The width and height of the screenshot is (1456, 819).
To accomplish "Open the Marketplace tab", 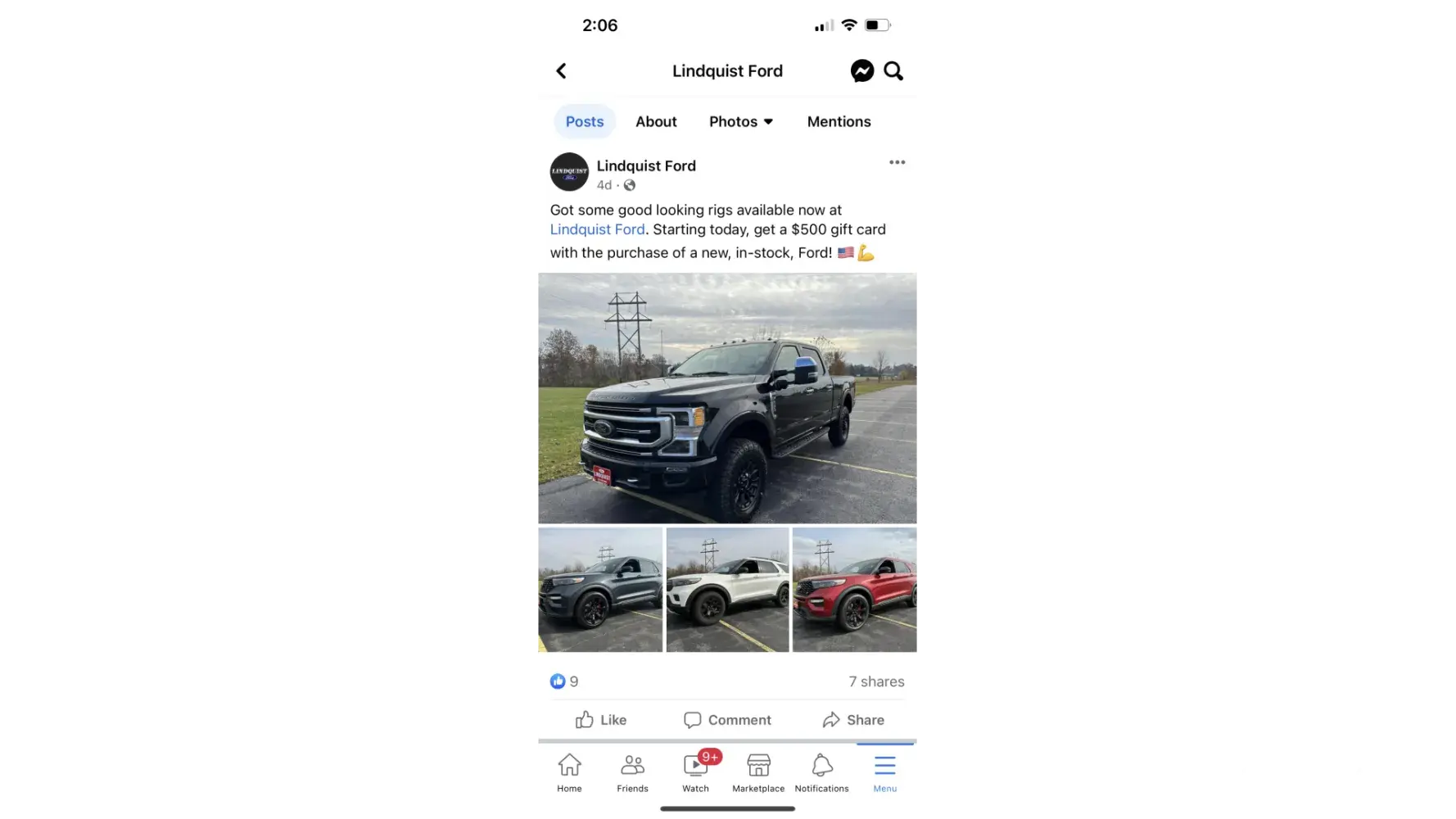I will [758, 772].
